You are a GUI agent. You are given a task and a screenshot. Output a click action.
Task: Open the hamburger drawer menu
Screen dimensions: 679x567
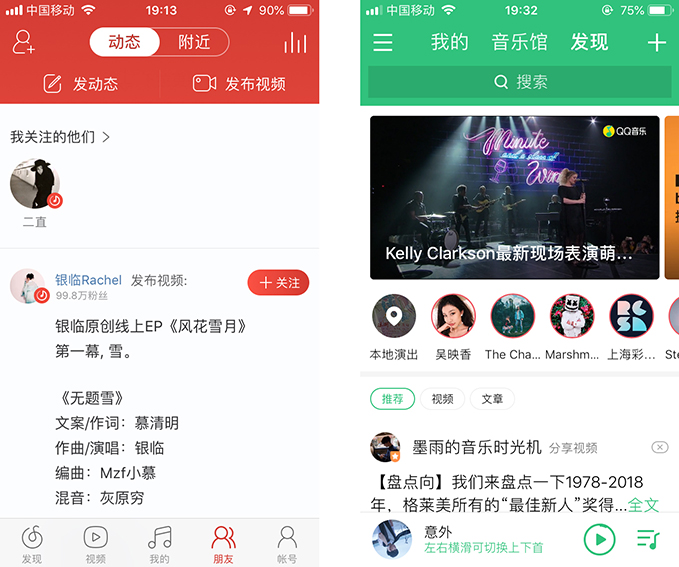(383, 42)
